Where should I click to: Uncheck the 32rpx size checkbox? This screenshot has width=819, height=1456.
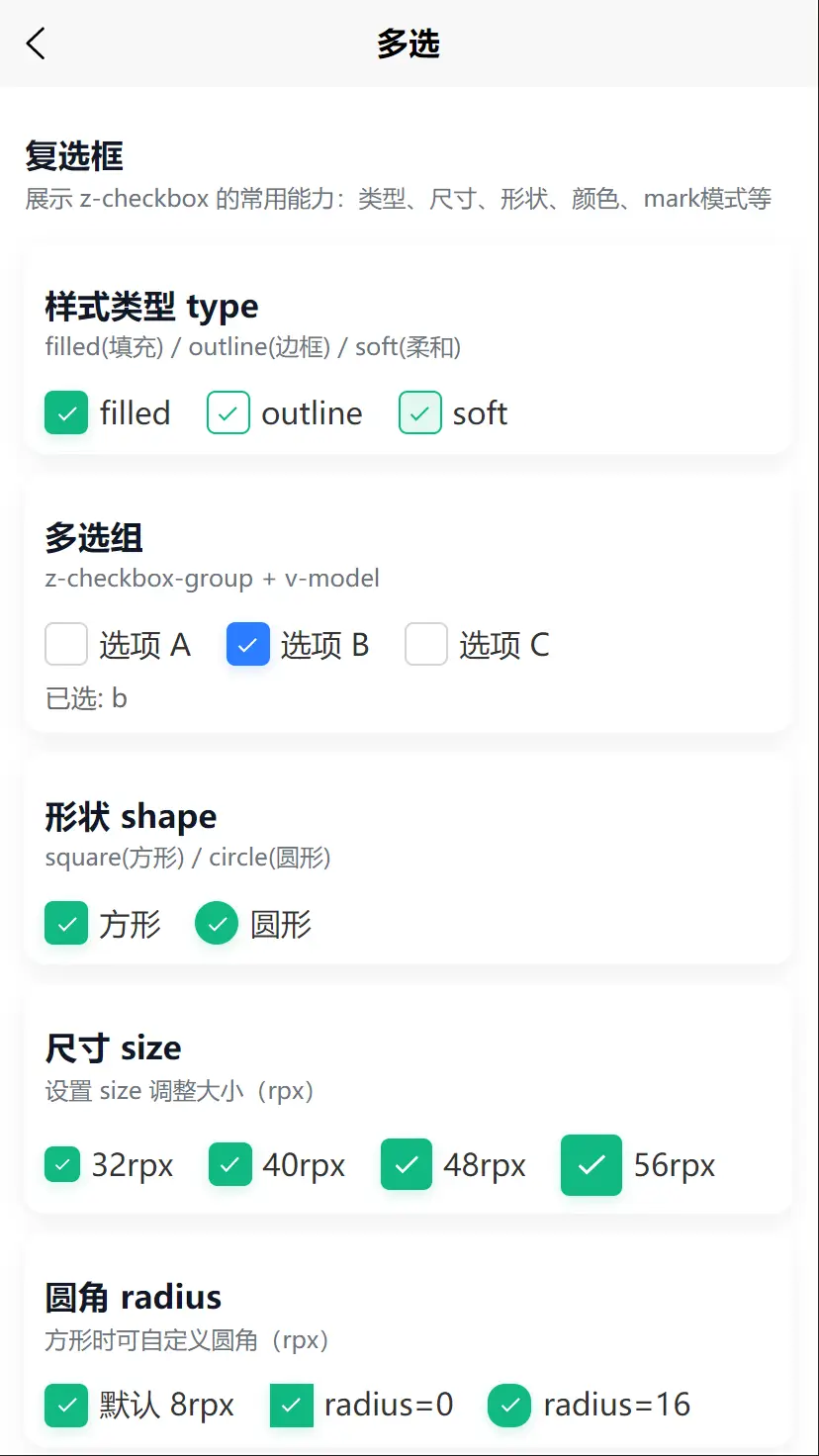tap(62, 1165)
